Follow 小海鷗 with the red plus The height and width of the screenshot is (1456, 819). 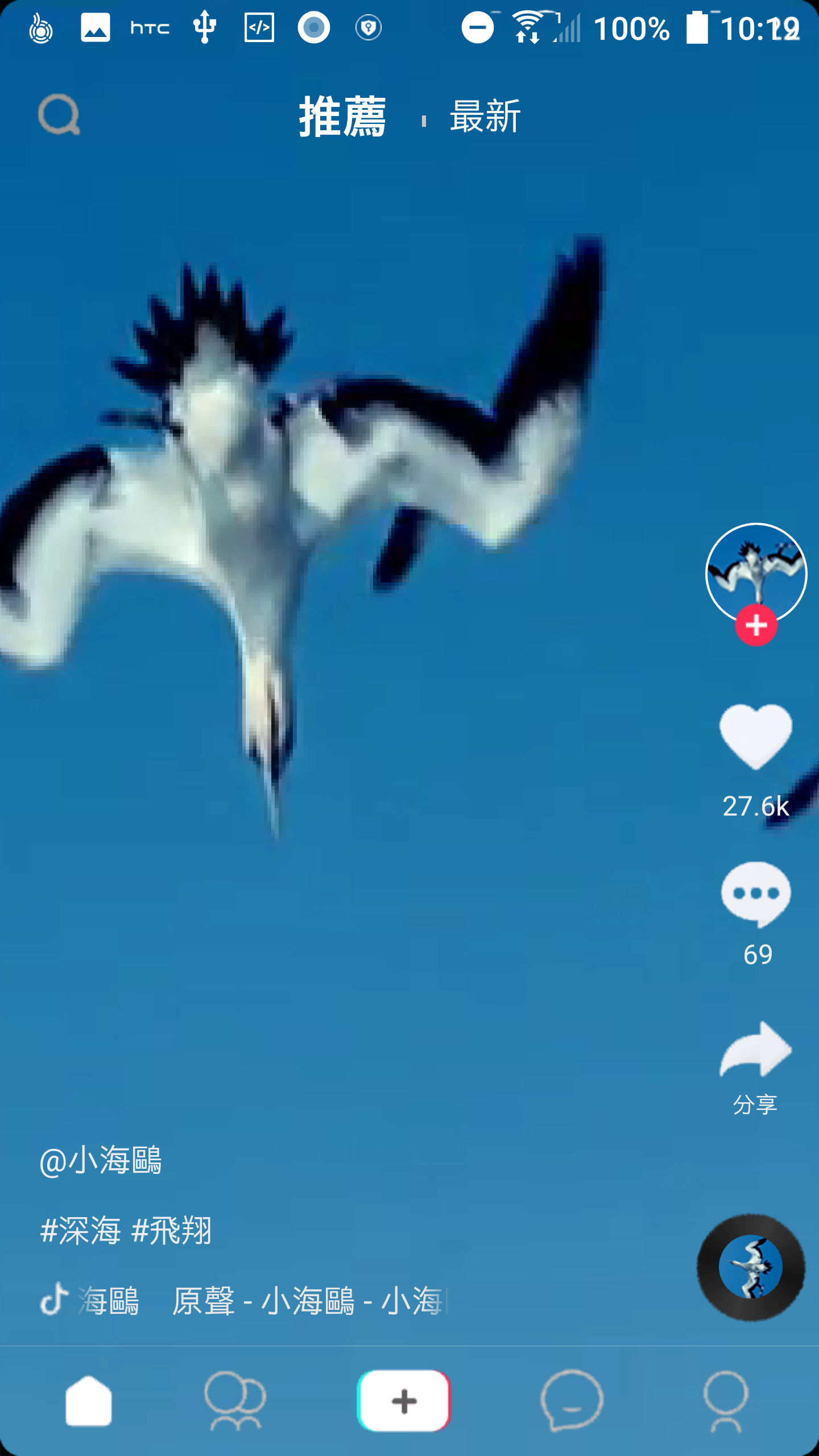click(756, 625)
